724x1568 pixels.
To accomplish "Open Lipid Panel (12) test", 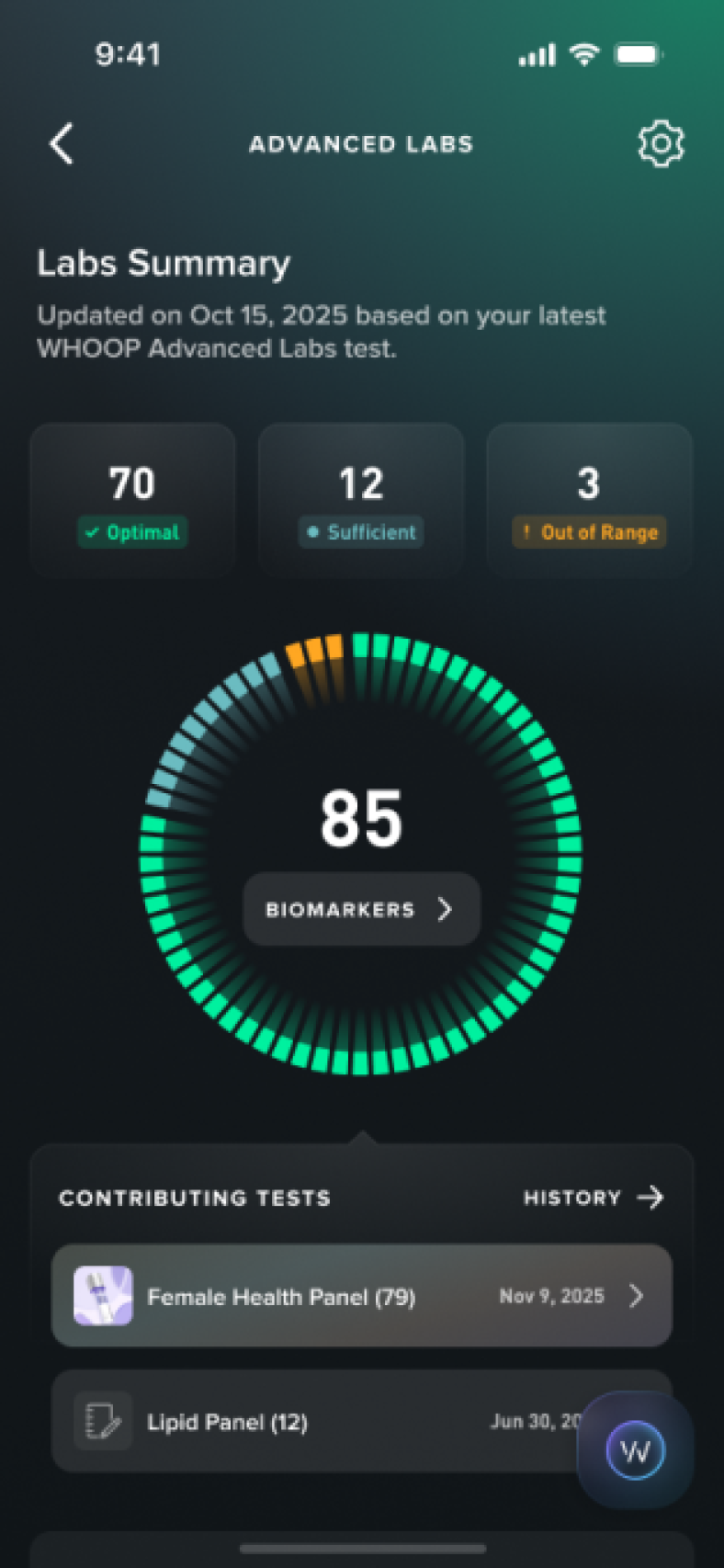I will [x=303, y=1422].
